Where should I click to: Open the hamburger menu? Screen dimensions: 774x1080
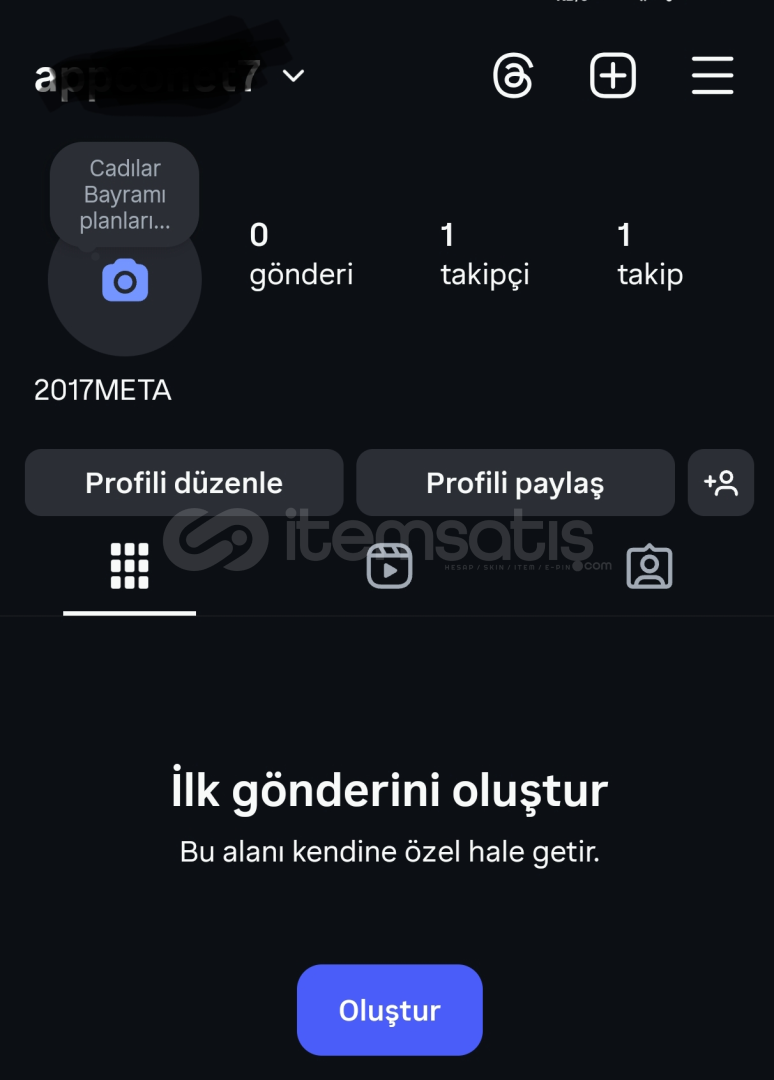pyautogui.click(x=712, y=76)
